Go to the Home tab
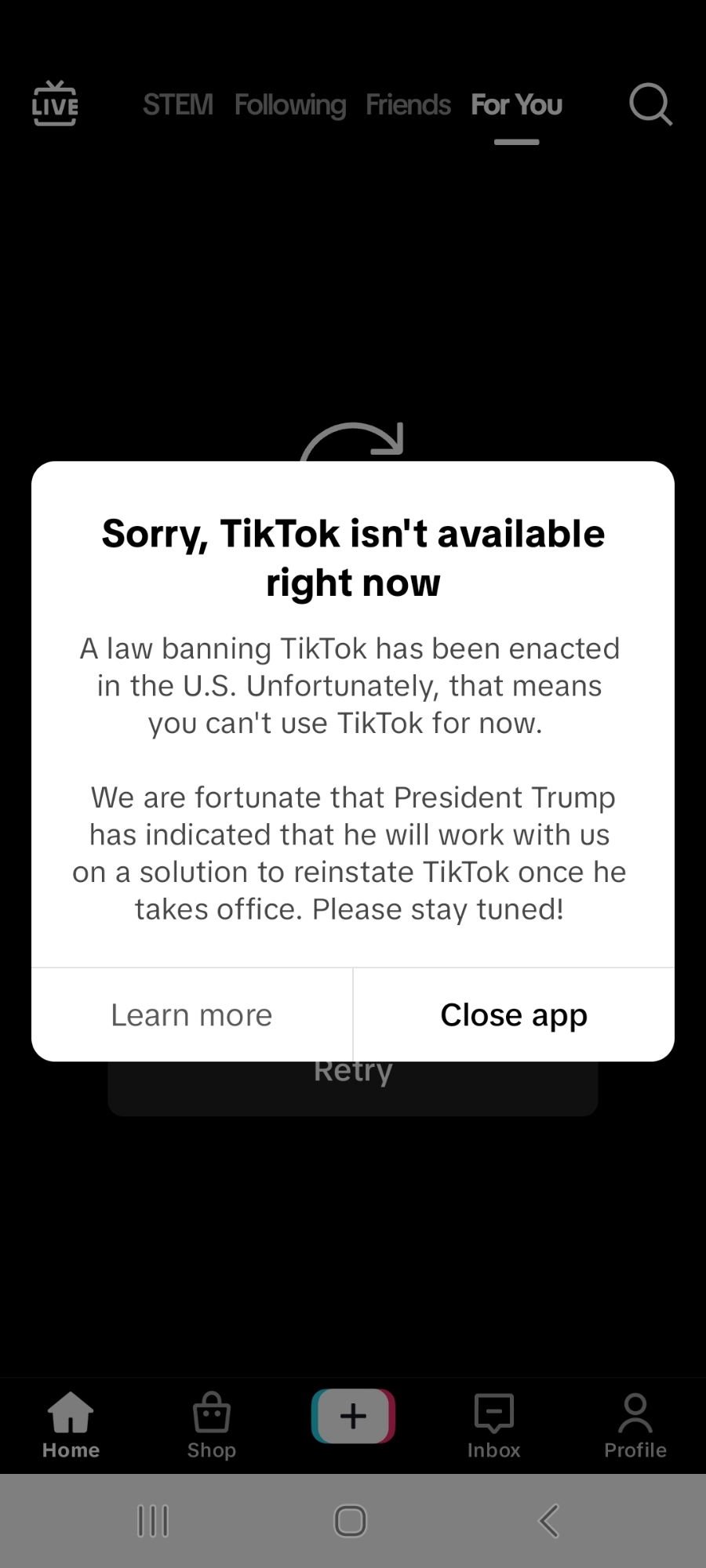The image size is (706, 1568). tap(71, 1426)
